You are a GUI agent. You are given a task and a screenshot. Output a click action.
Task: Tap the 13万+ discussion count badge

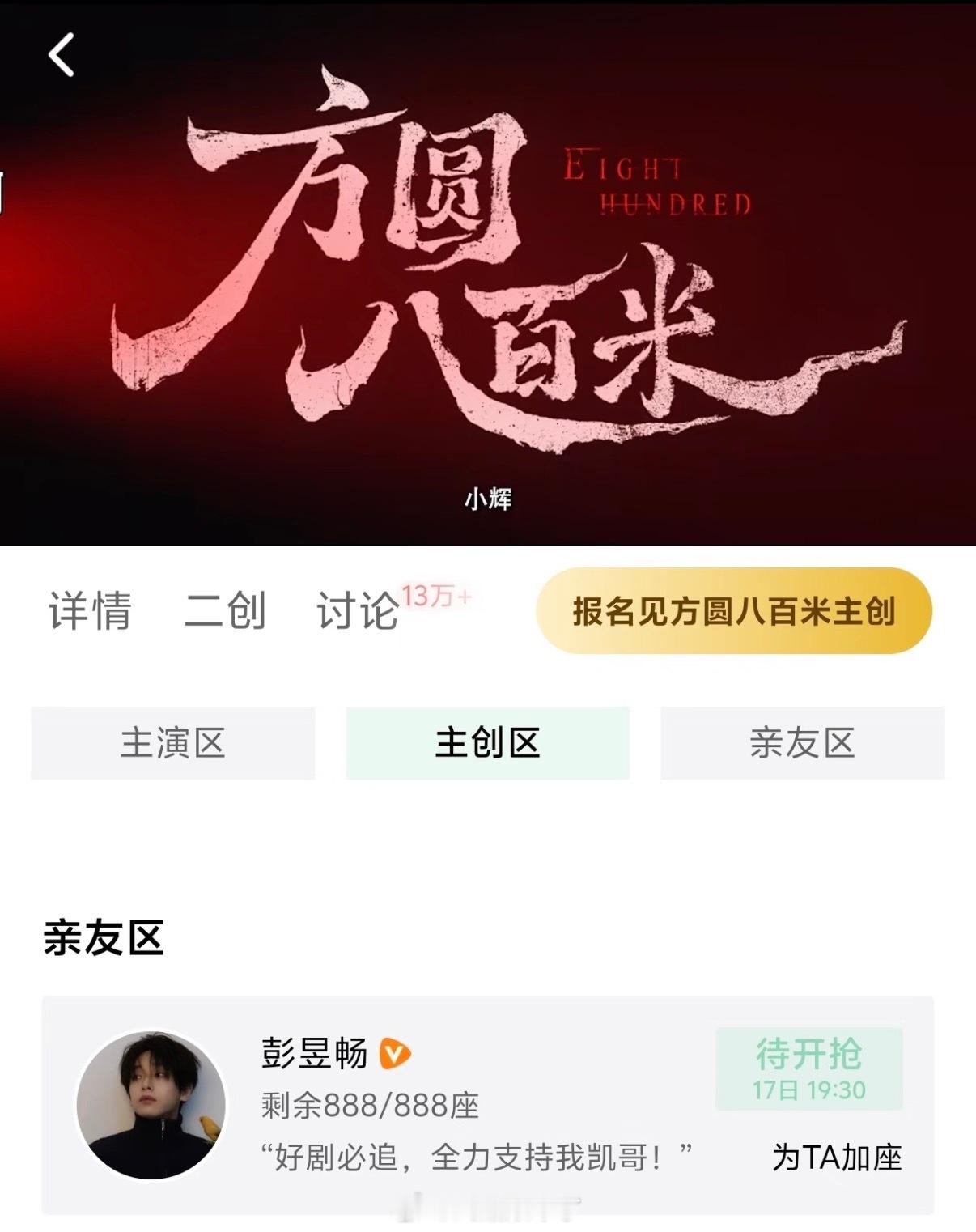coord(439,597)
